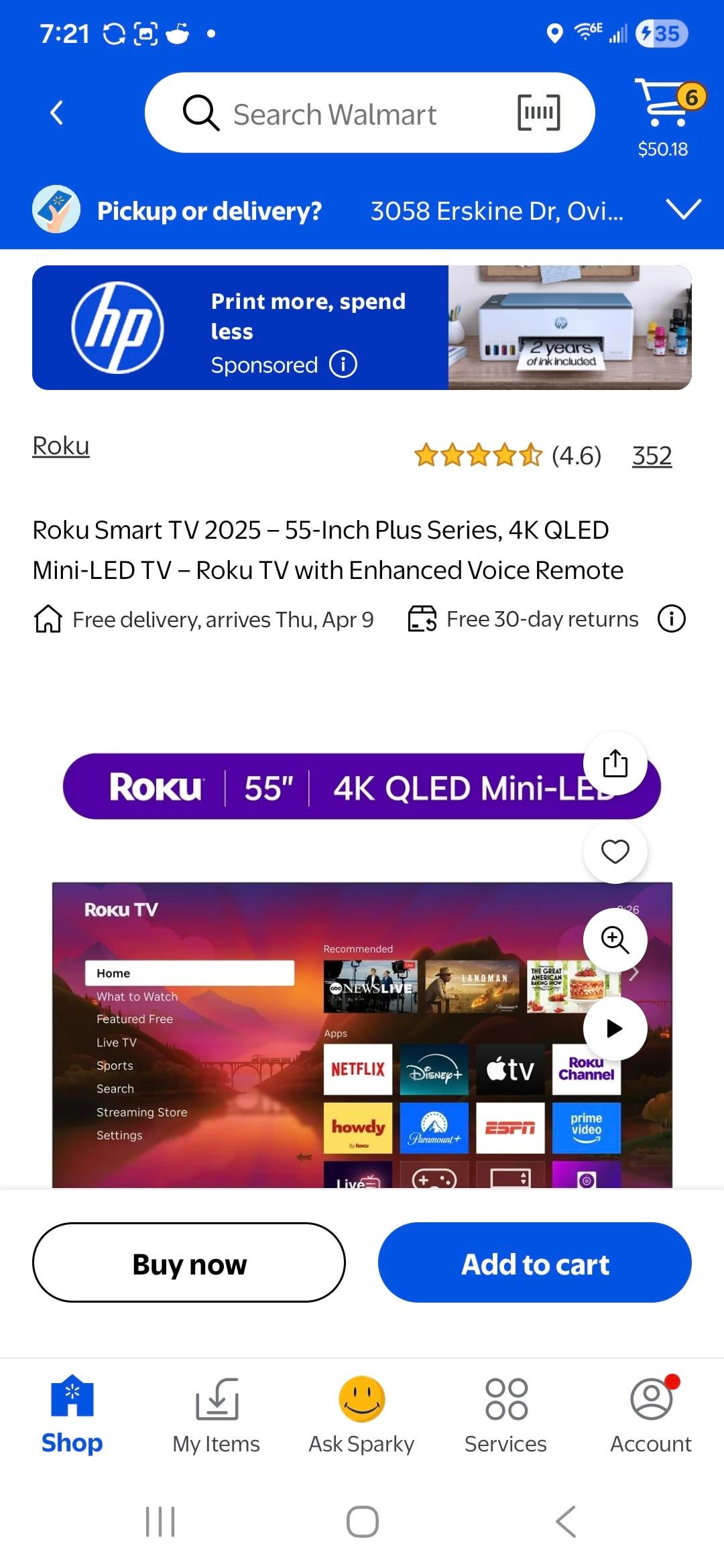
Task: Open Ask Sparky assistant
Action: click(361, 1415)
